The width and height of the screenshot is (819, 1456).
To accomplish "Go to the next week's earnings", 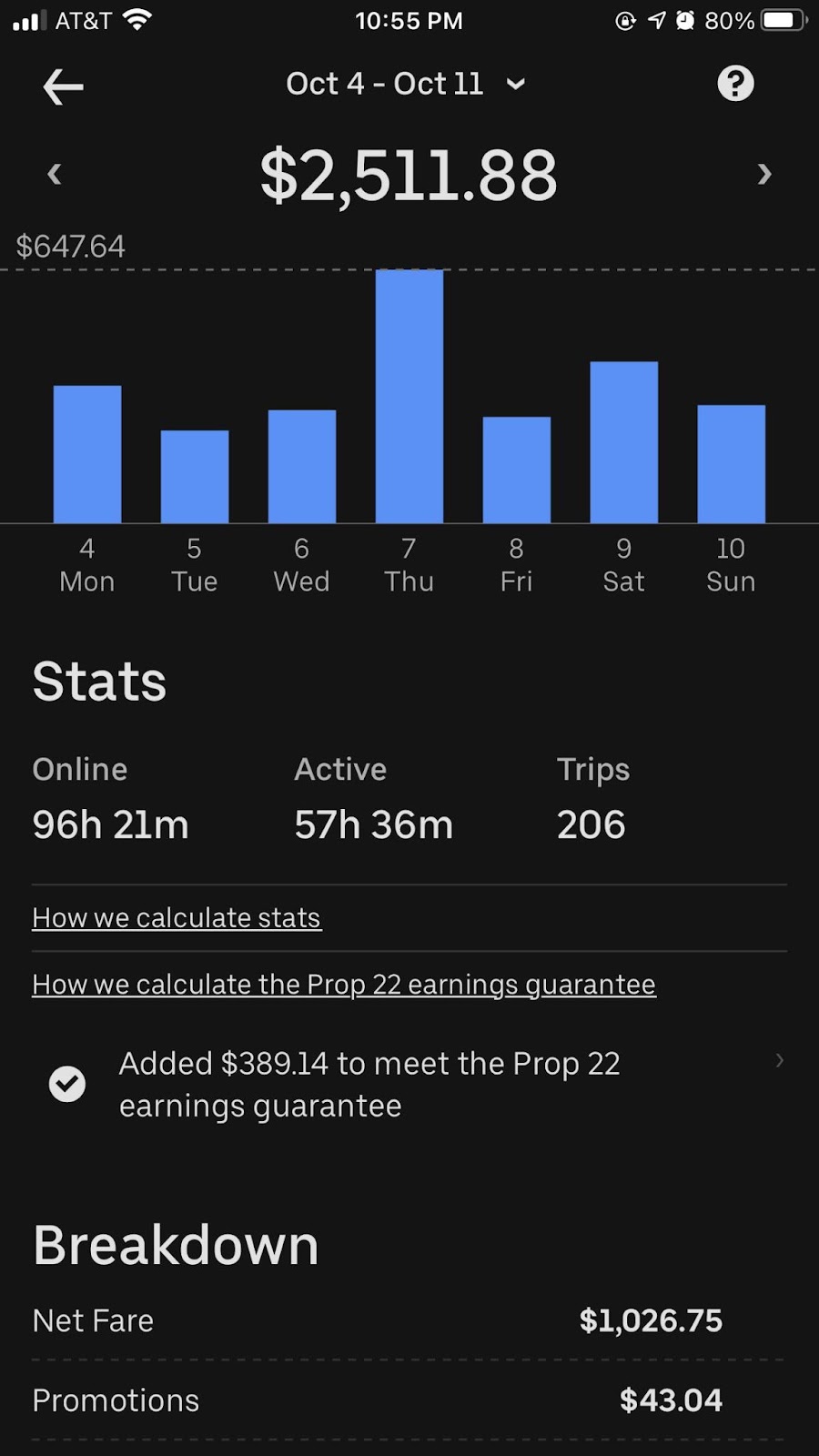I will [764, 173].
